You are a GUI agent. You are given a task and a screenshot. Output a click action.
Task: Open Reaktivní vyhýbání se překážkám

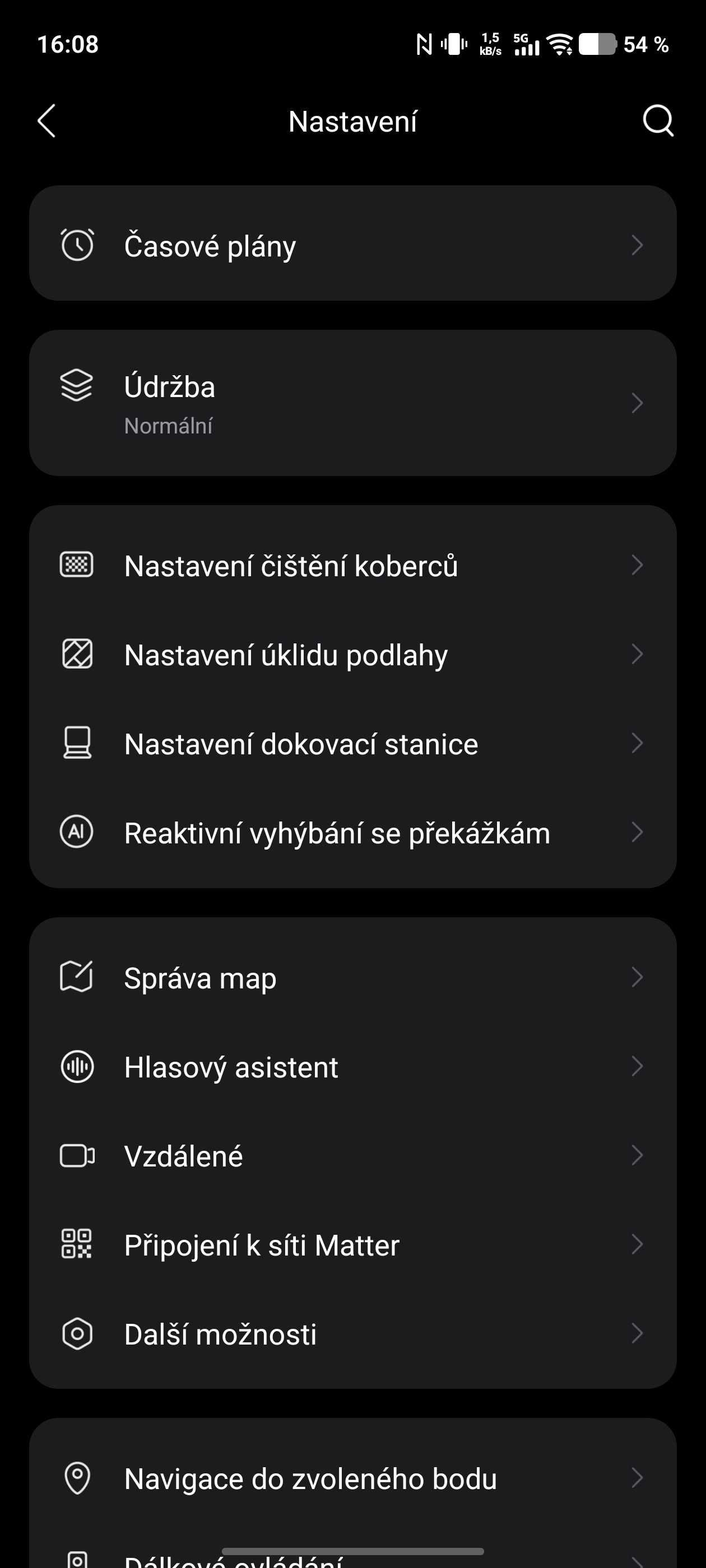point(352,832)
